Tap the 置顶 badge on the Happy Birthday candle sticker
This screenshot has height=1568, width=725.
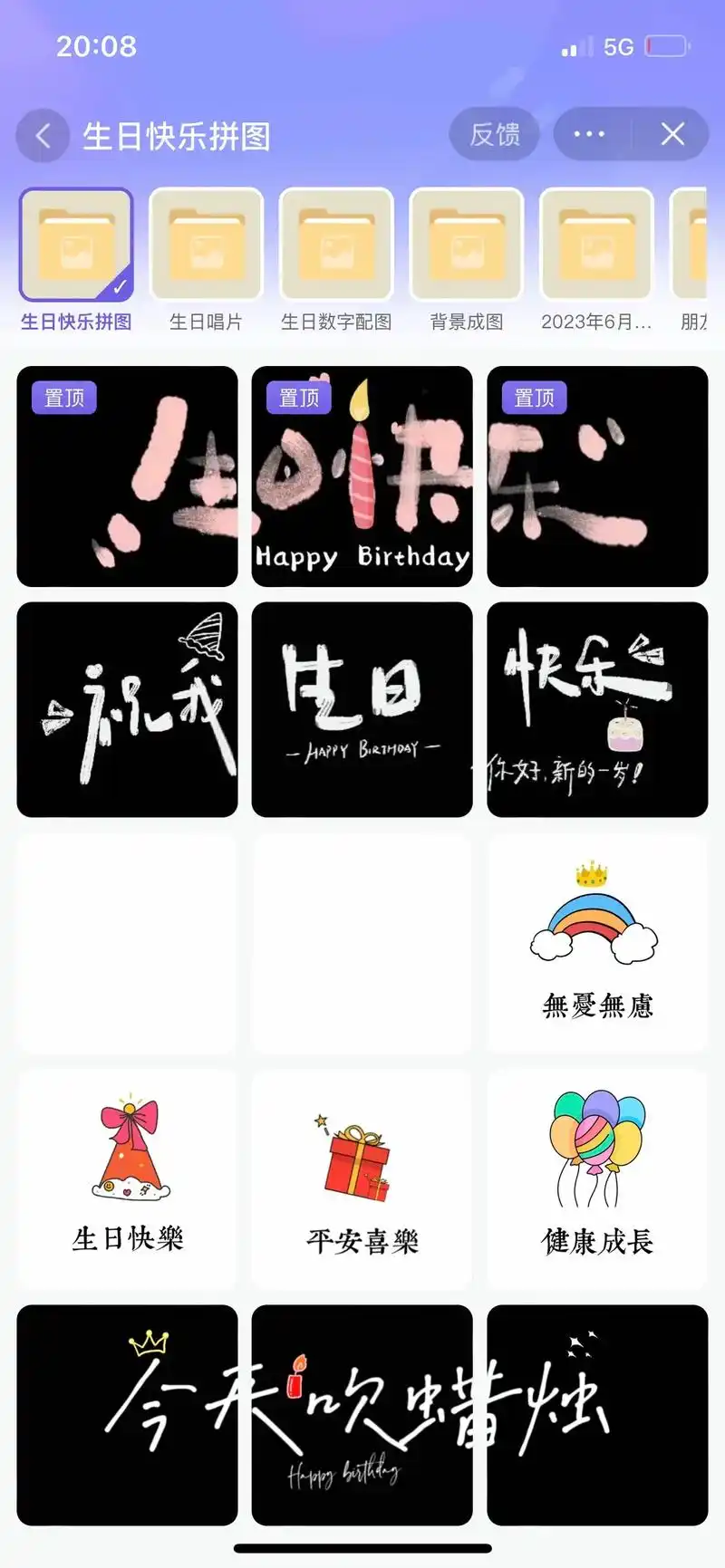(x=298, y=397)
